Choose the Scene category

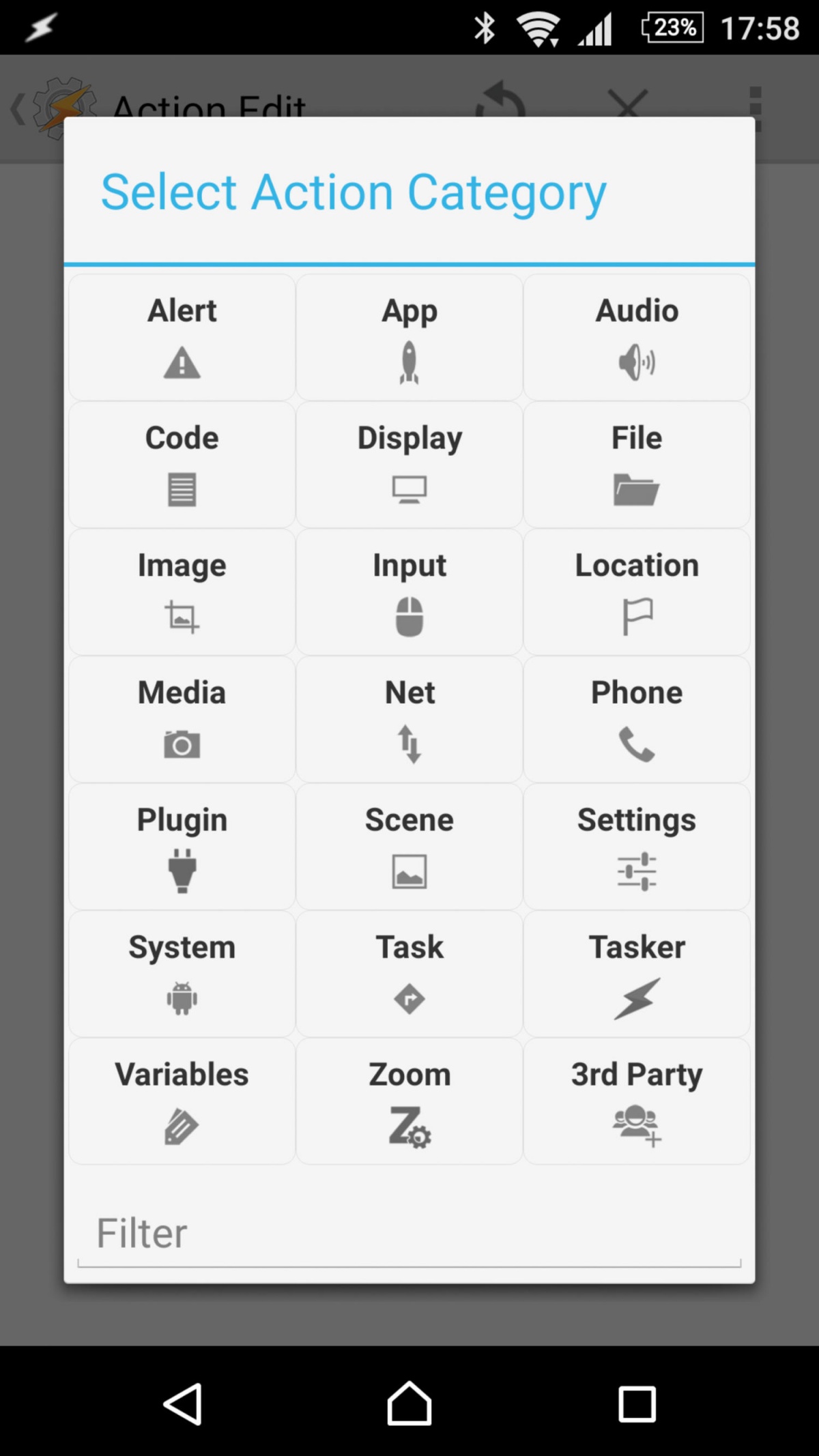point(409,847)
